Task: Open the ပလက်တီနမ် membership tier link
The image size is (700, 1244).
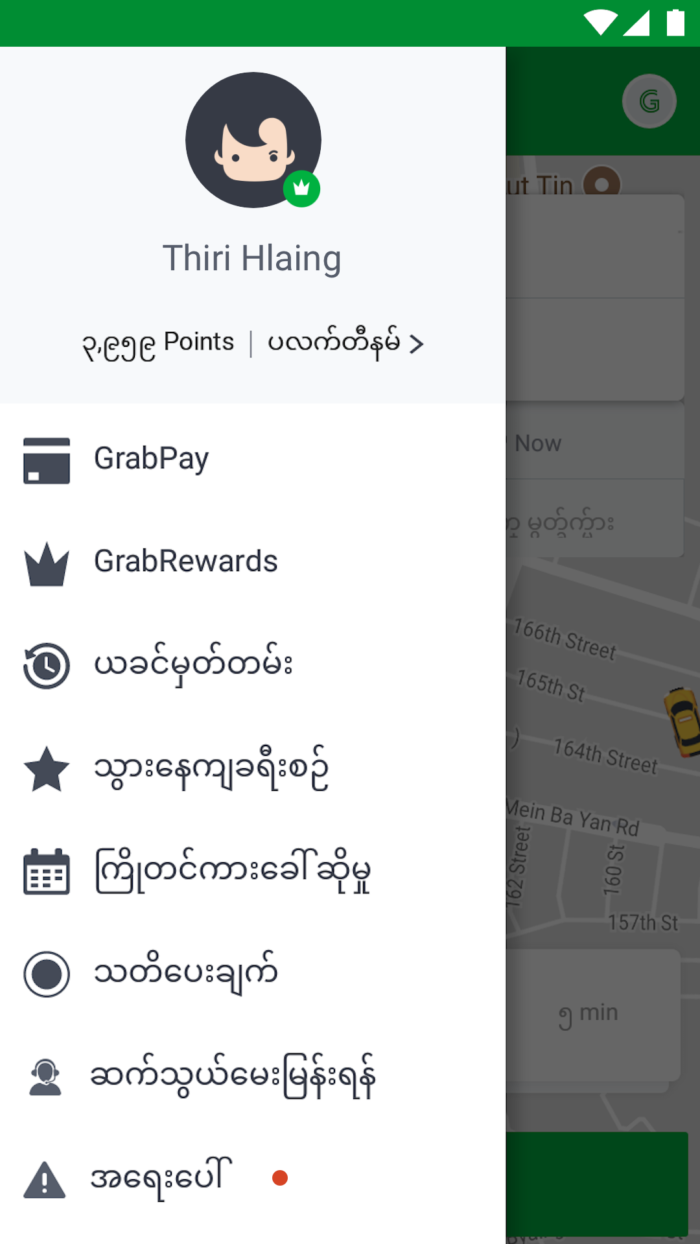Action: pos(345,343)
